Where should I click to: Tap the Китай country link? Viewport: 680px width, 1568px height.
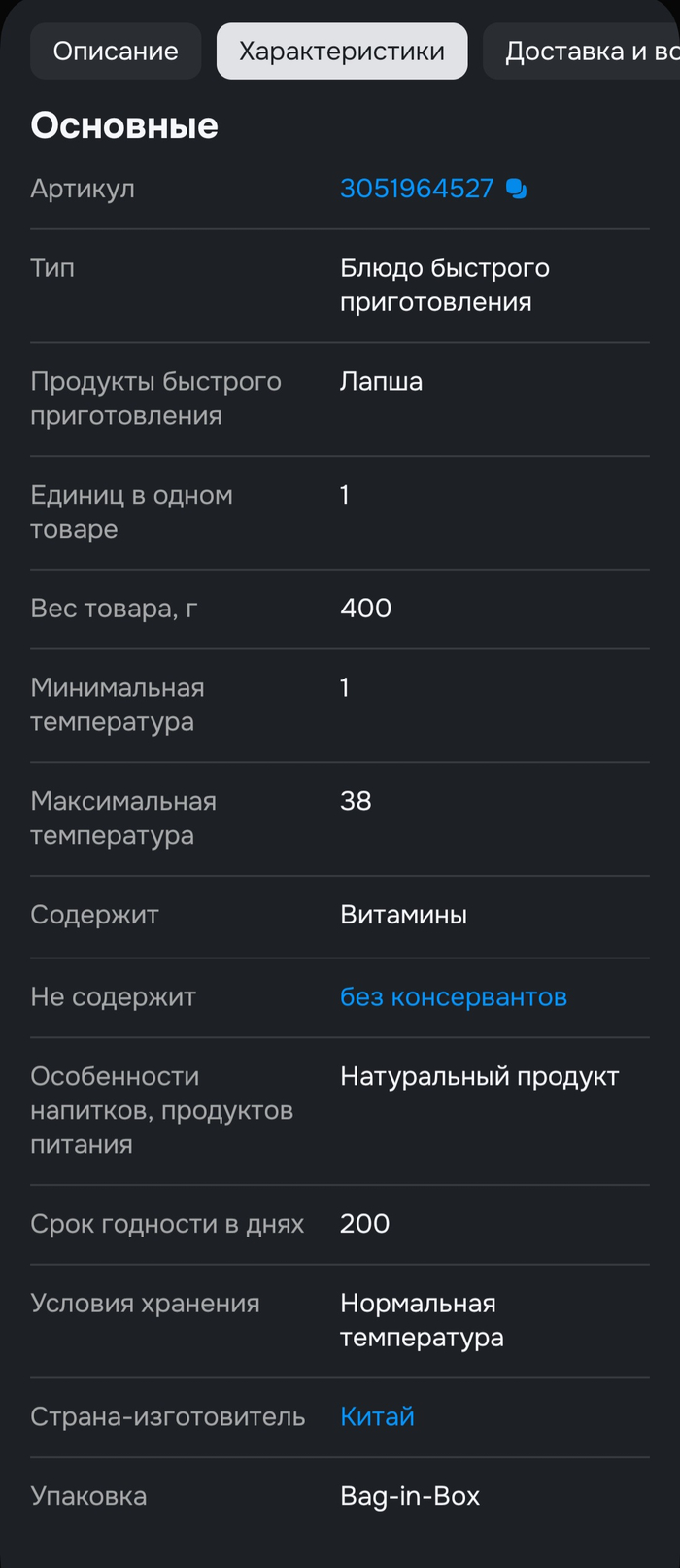[377, 1416]
